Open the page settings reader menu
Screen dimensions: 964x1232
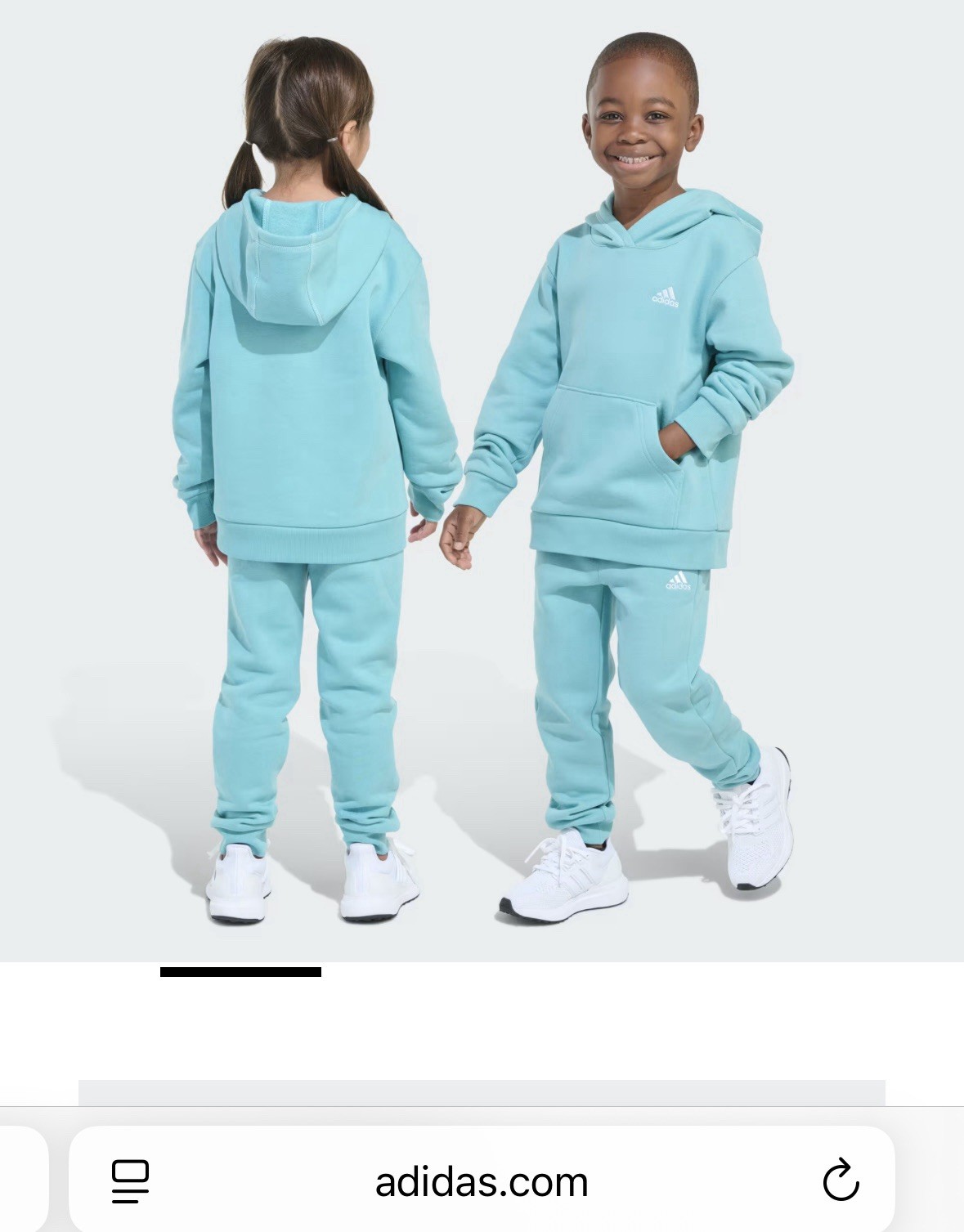tap(130, 1181)
